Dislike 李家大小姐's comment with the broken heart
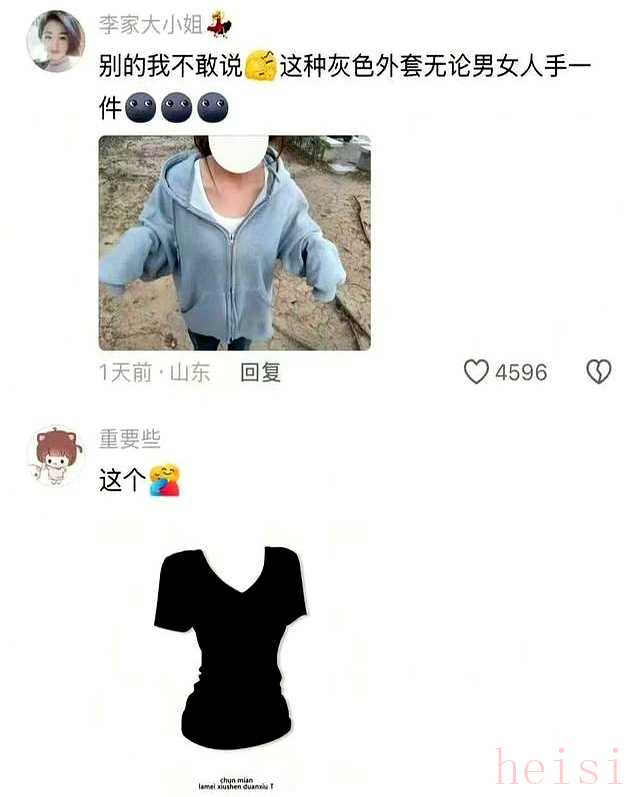The width and height of the screenshot is (640, 797). pos(598,373)
